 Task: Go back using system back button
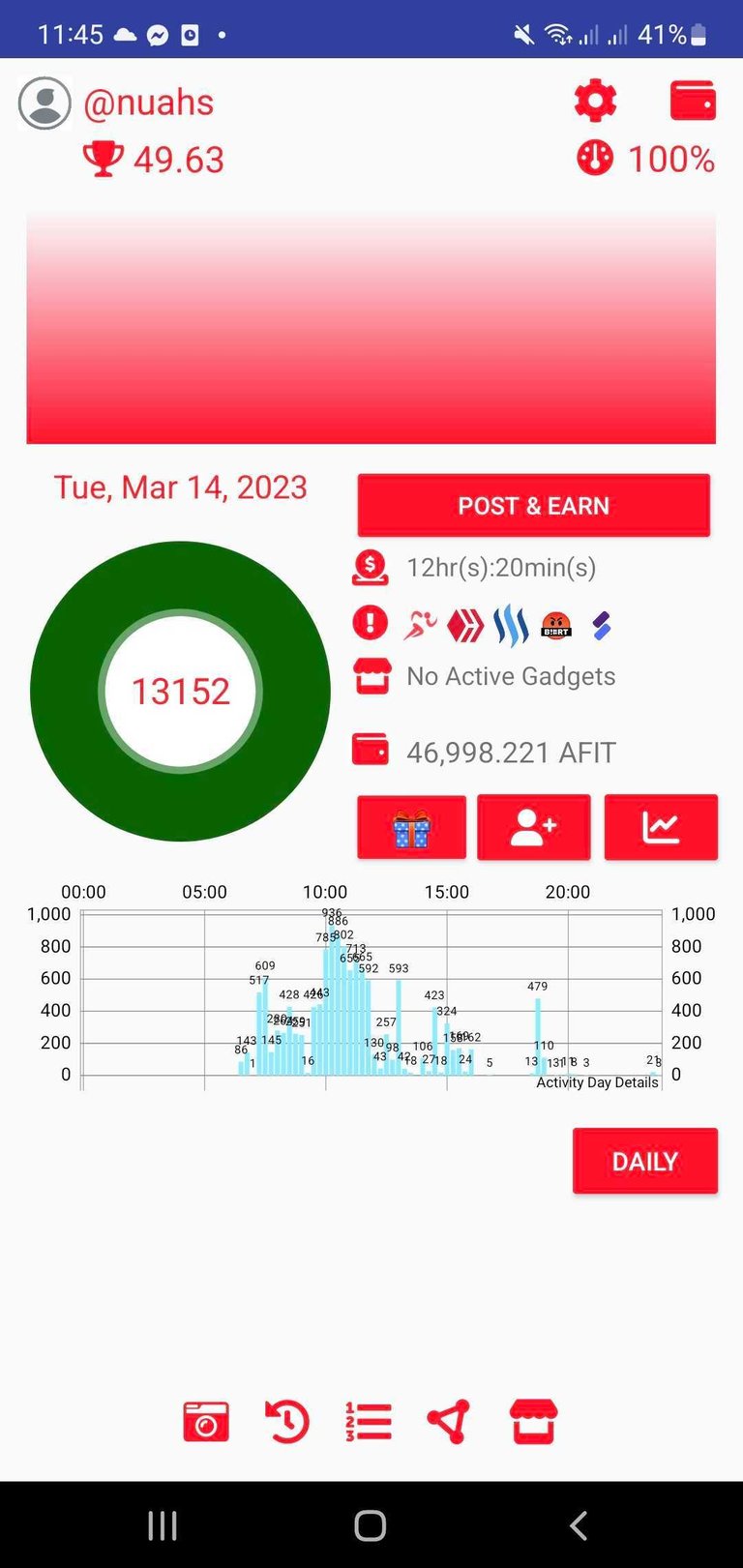pyautogui.click(x=579, y=1525)
